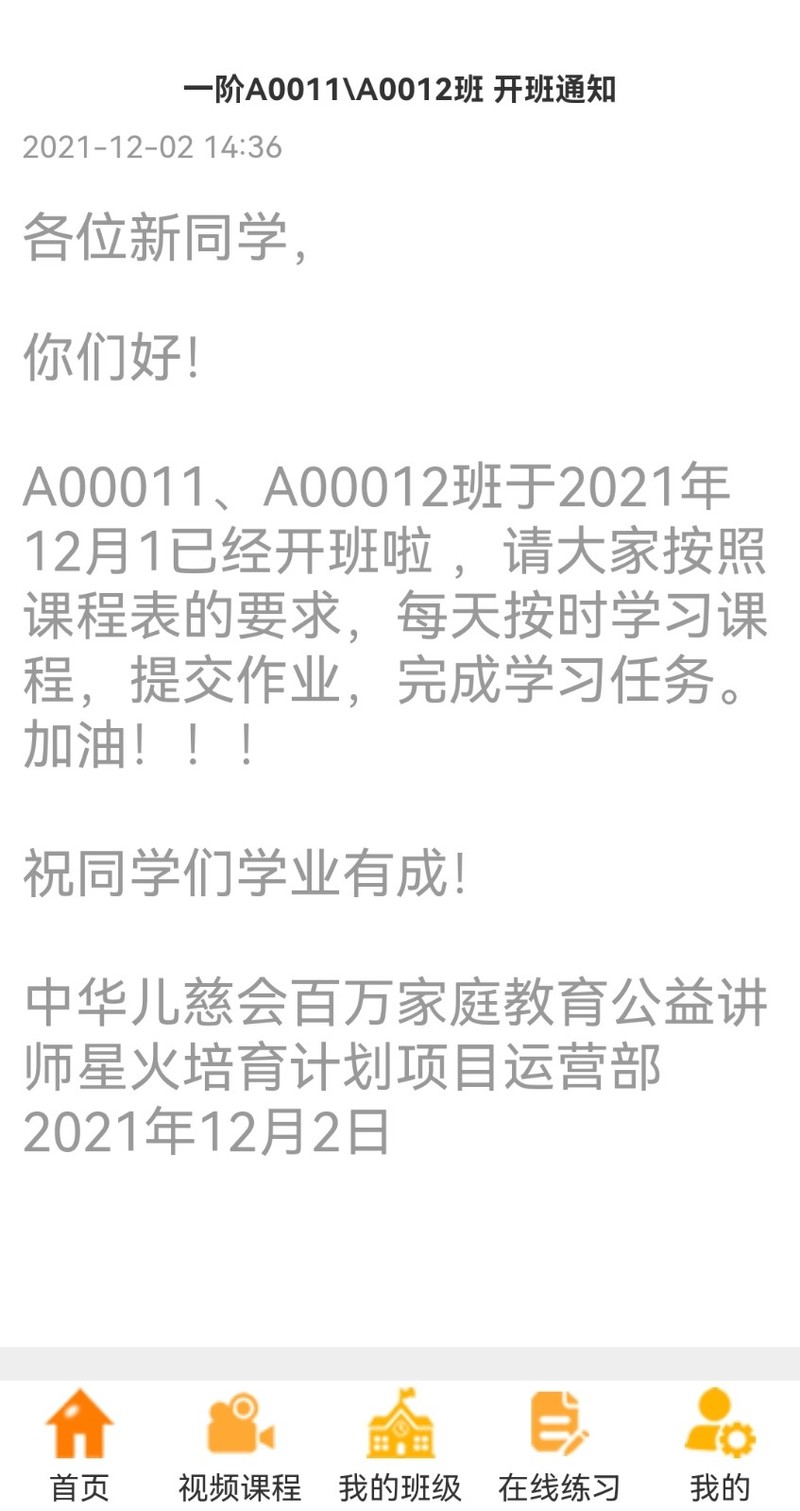Switch to the 视频课程 tab
Viewport: 800px width, 1511px height.
(240, 1445)
